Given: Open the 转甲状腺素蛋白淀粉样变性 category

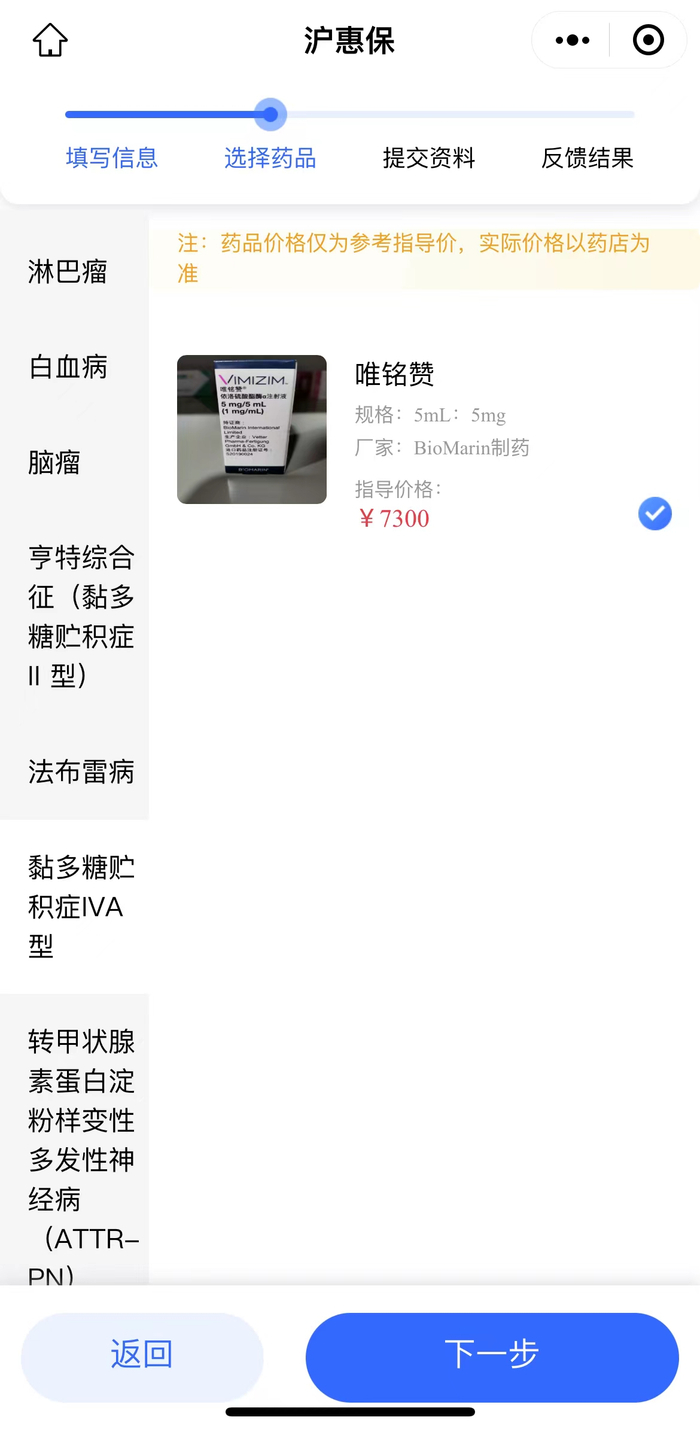Looking at the screenshot, I should coord(80,1140).
